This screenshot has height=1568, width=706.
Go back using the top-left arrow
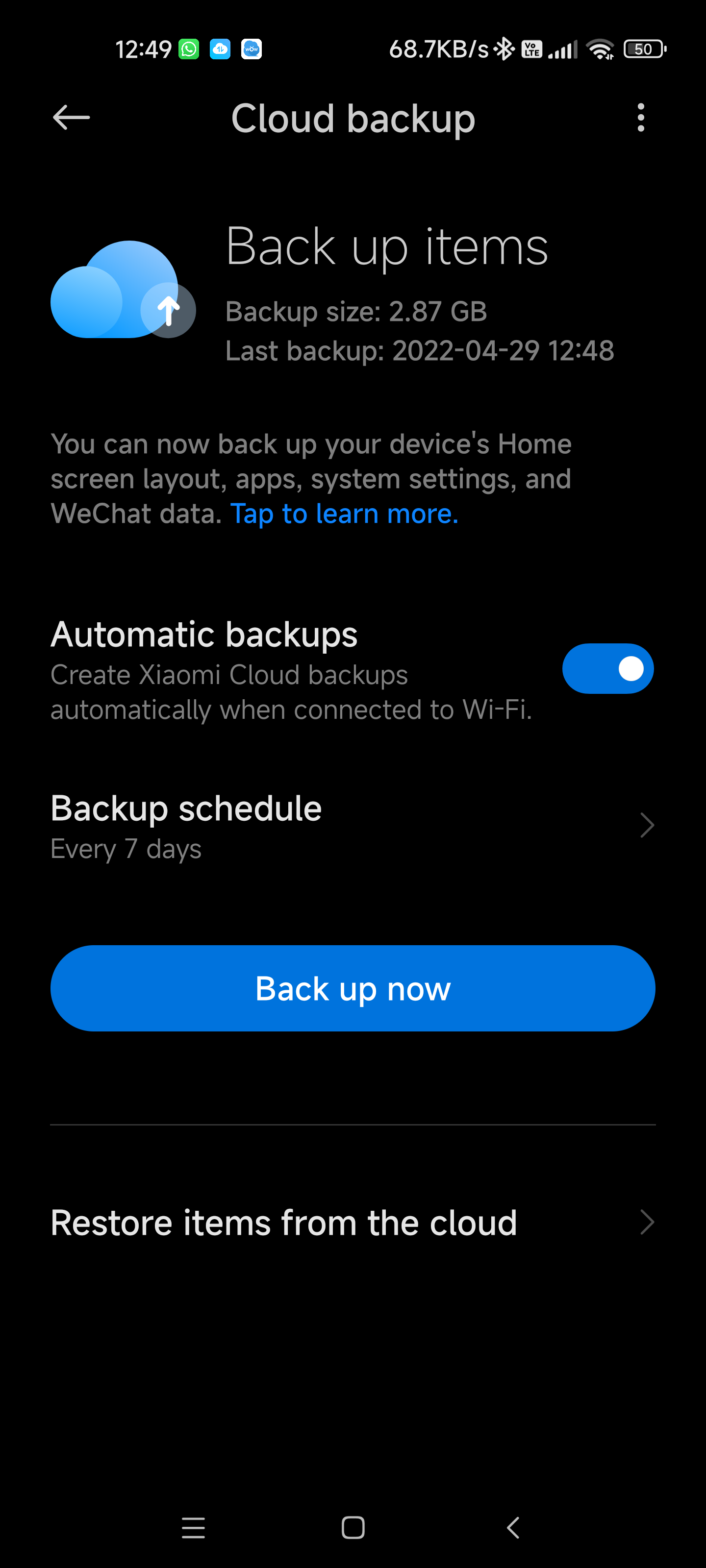pos(71,118)
